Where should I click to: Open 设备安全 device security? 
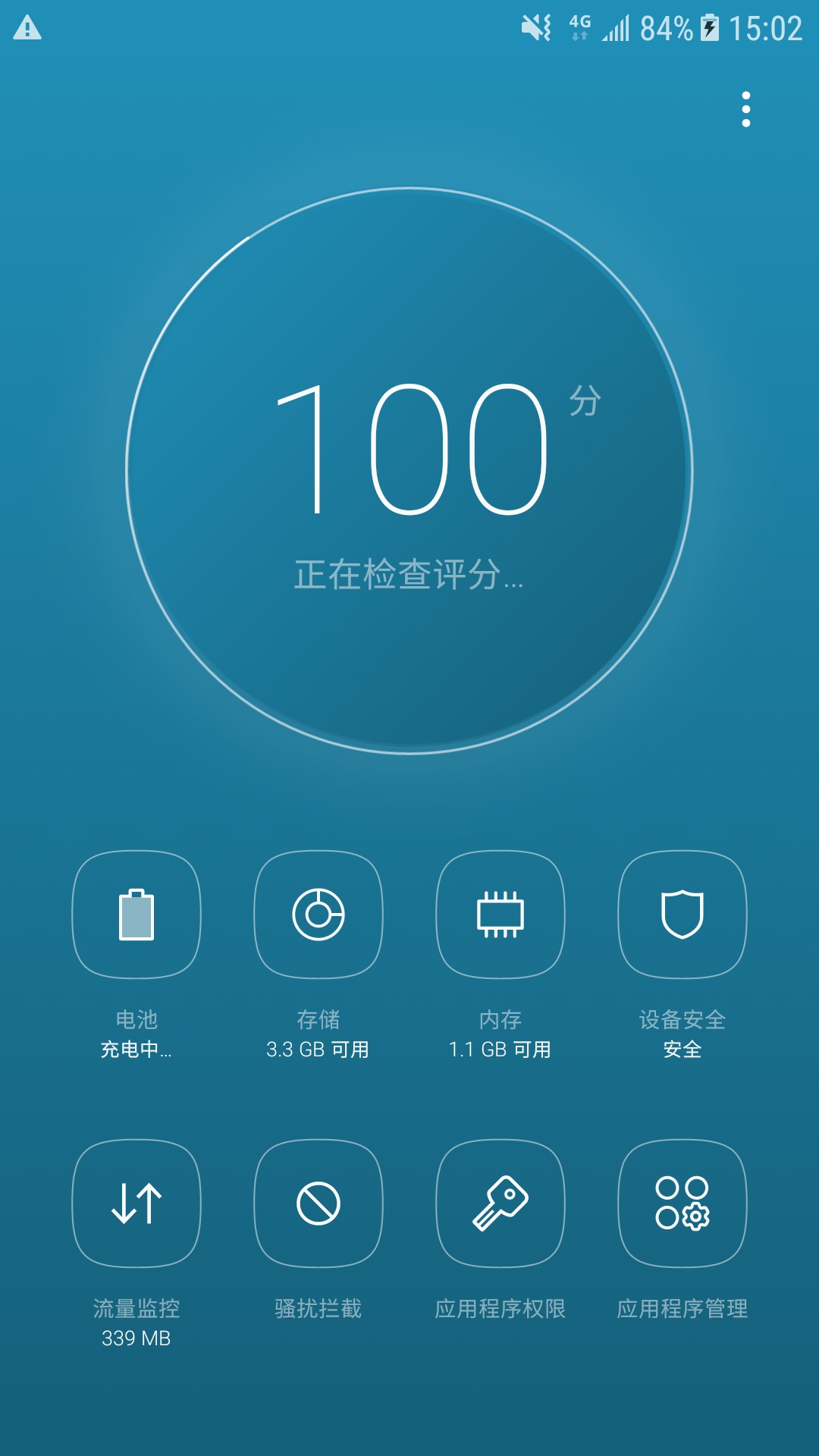coord(682,915)
